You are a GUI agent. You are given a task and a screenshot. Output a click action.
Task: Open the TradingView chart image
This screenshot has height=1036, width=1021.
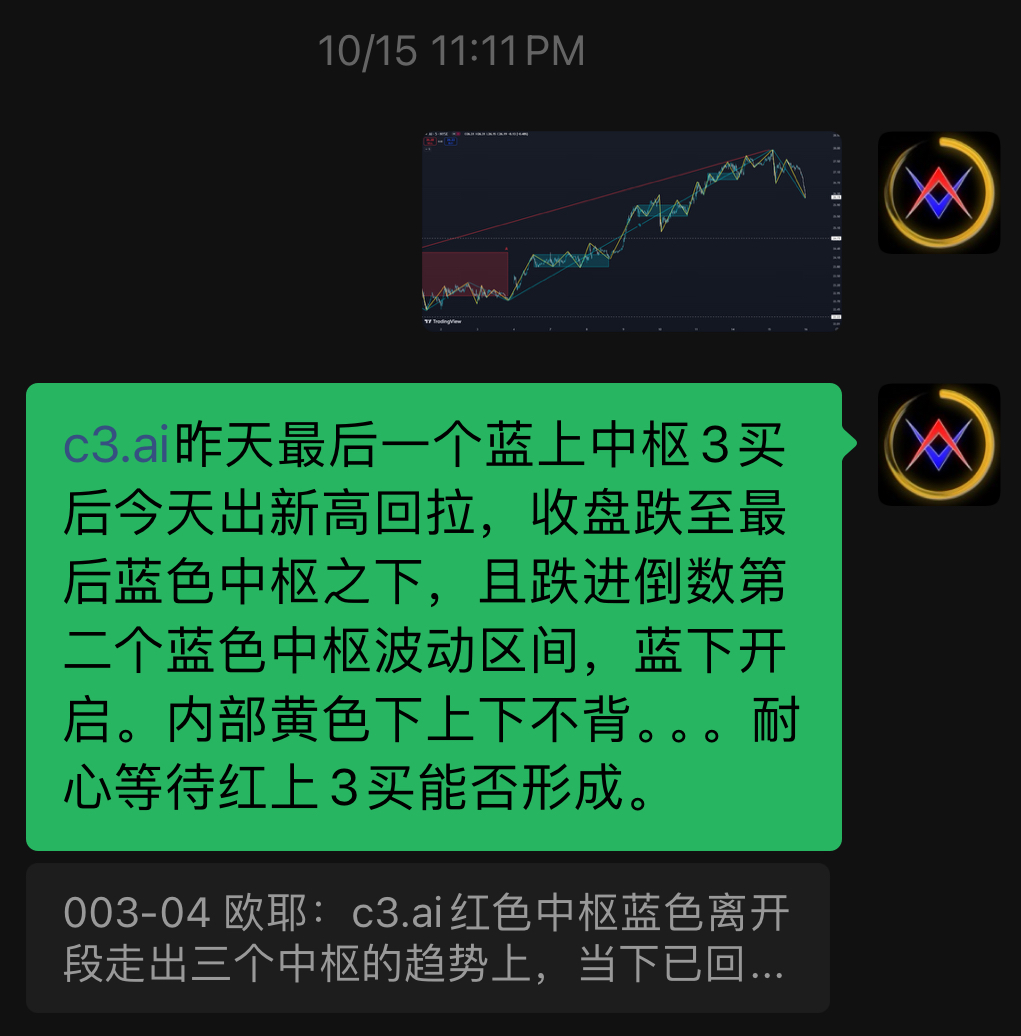(631, 231)
